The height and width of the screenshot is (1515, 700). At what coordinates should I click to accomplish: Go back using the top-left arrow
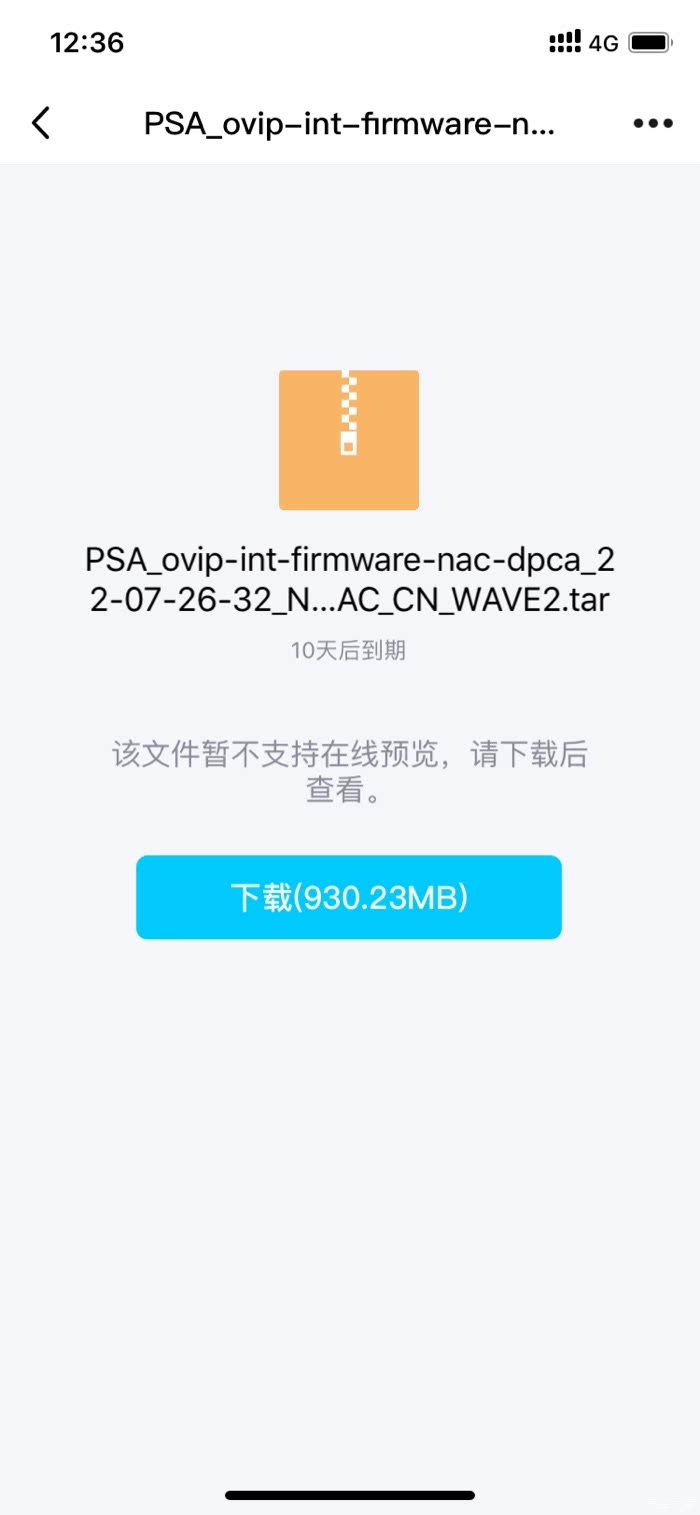[41, 123]
